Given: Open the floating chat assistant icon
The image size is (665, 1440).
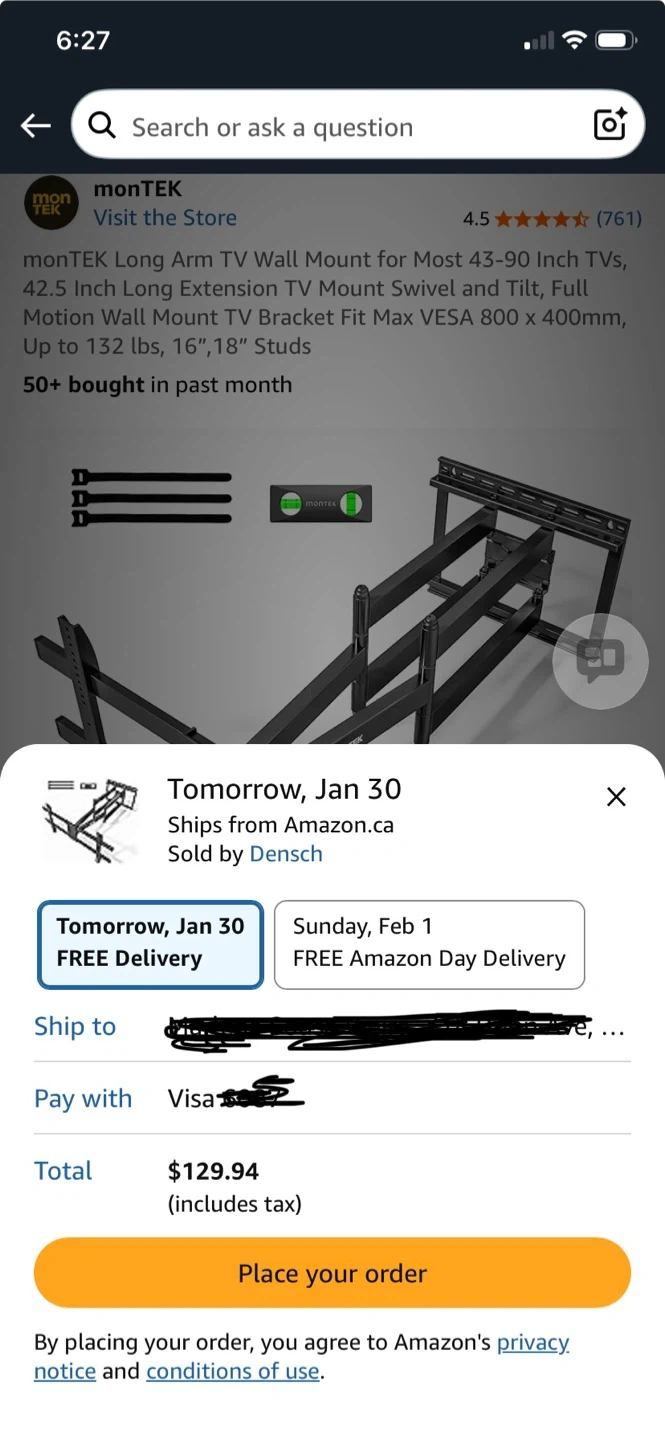Looking at the screenshot, I should pos(601,661).
